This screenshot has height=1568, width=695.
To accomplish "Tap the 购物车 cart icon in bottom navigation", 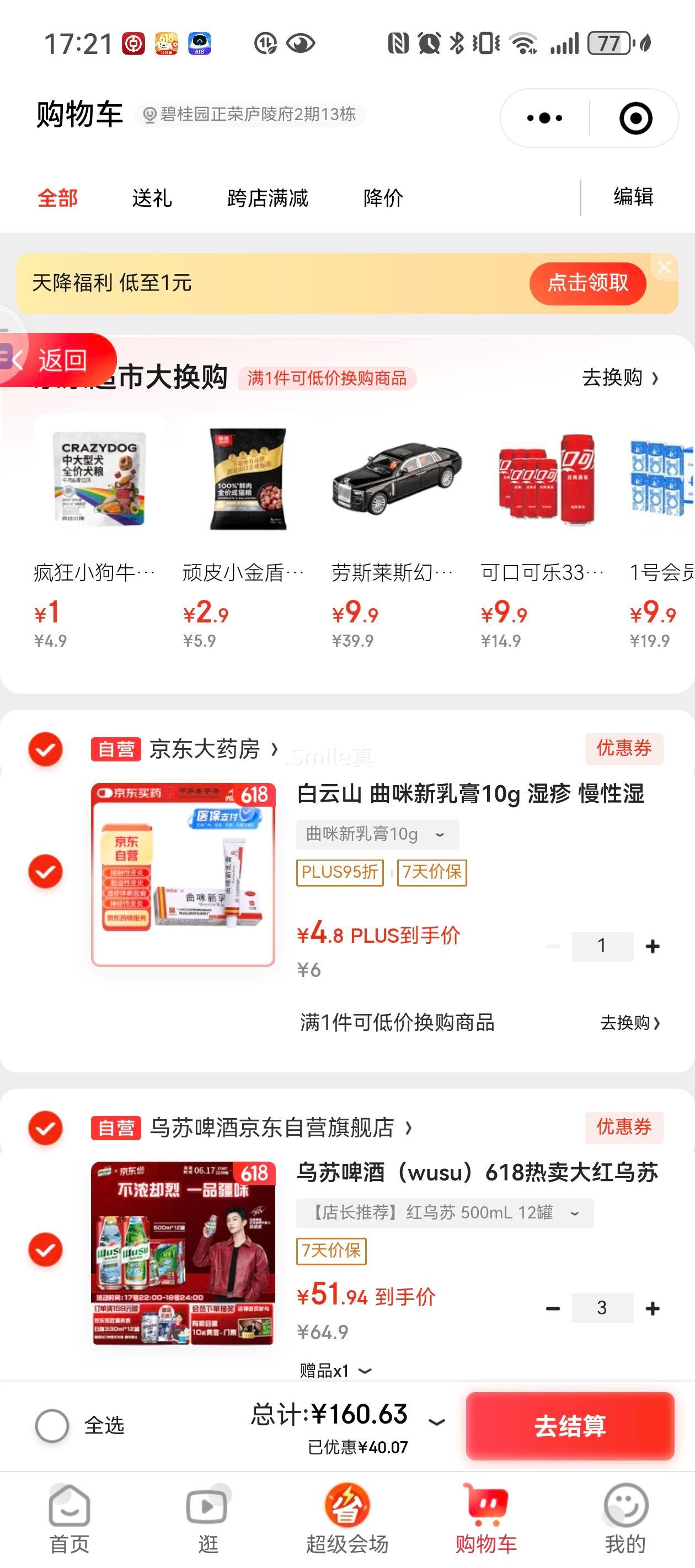I will (x=486, y=1503).
